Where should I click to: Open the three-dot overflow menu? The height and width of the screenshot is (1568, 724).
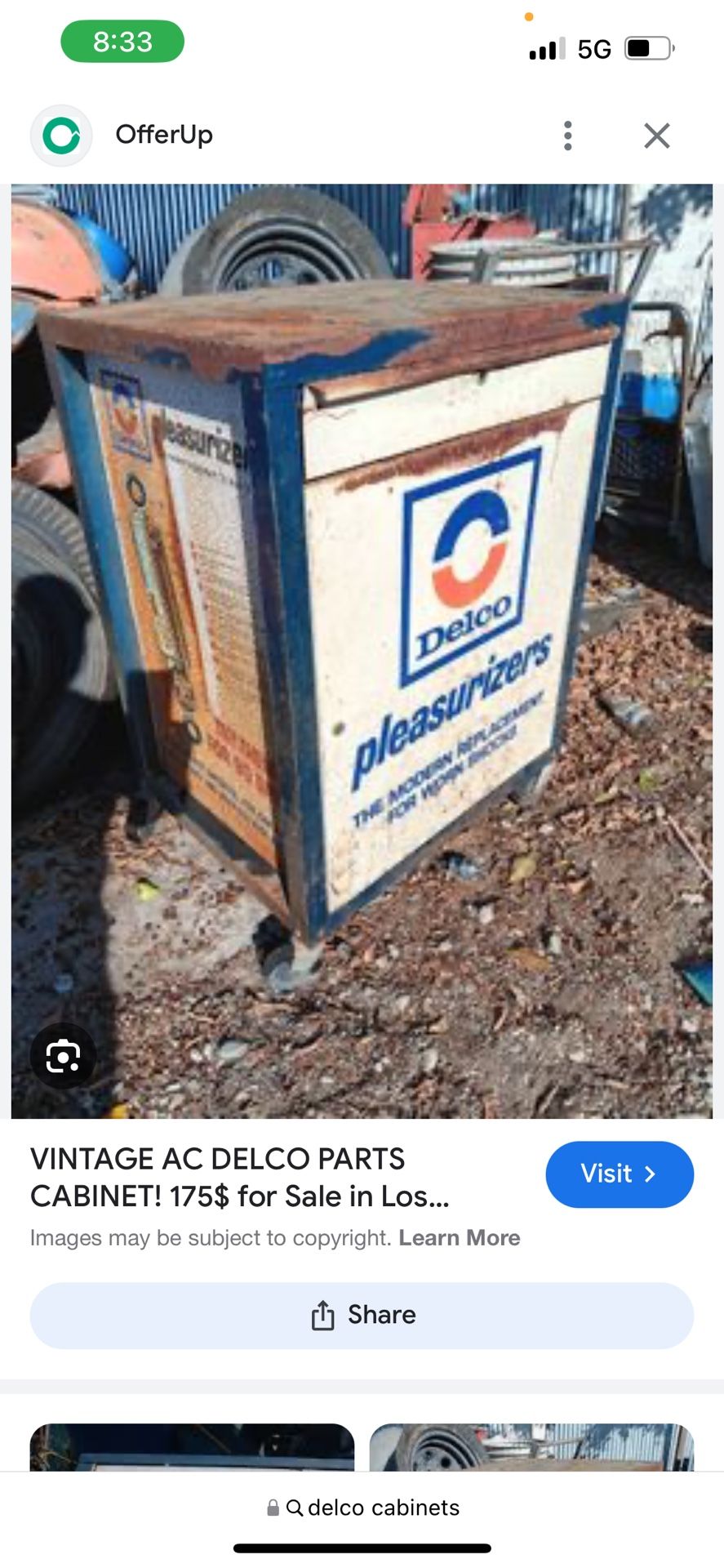tap(567, 136)
